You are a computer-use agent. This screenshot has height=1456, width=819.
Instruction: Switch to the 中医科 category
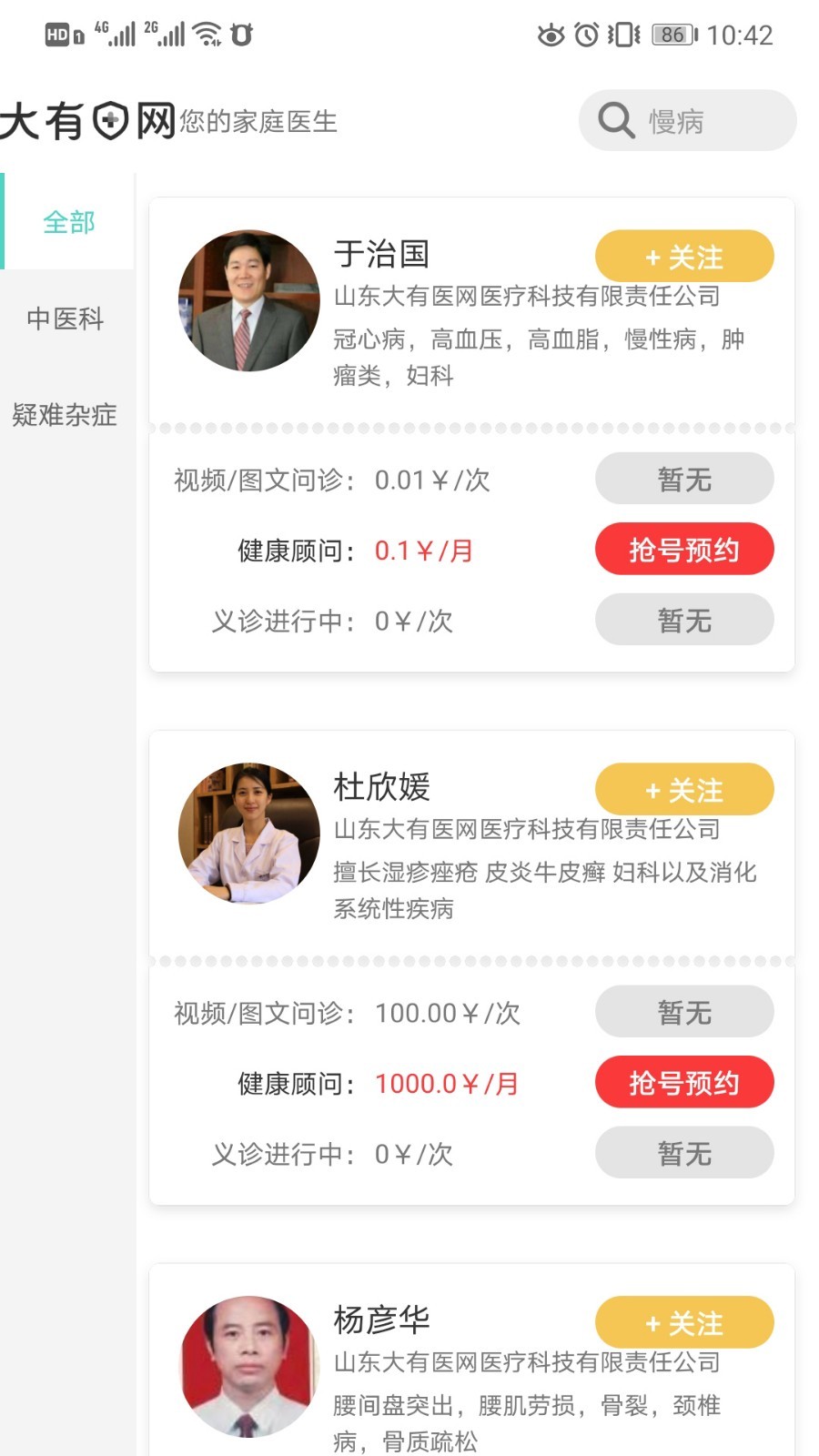click(x=66, y=318)
